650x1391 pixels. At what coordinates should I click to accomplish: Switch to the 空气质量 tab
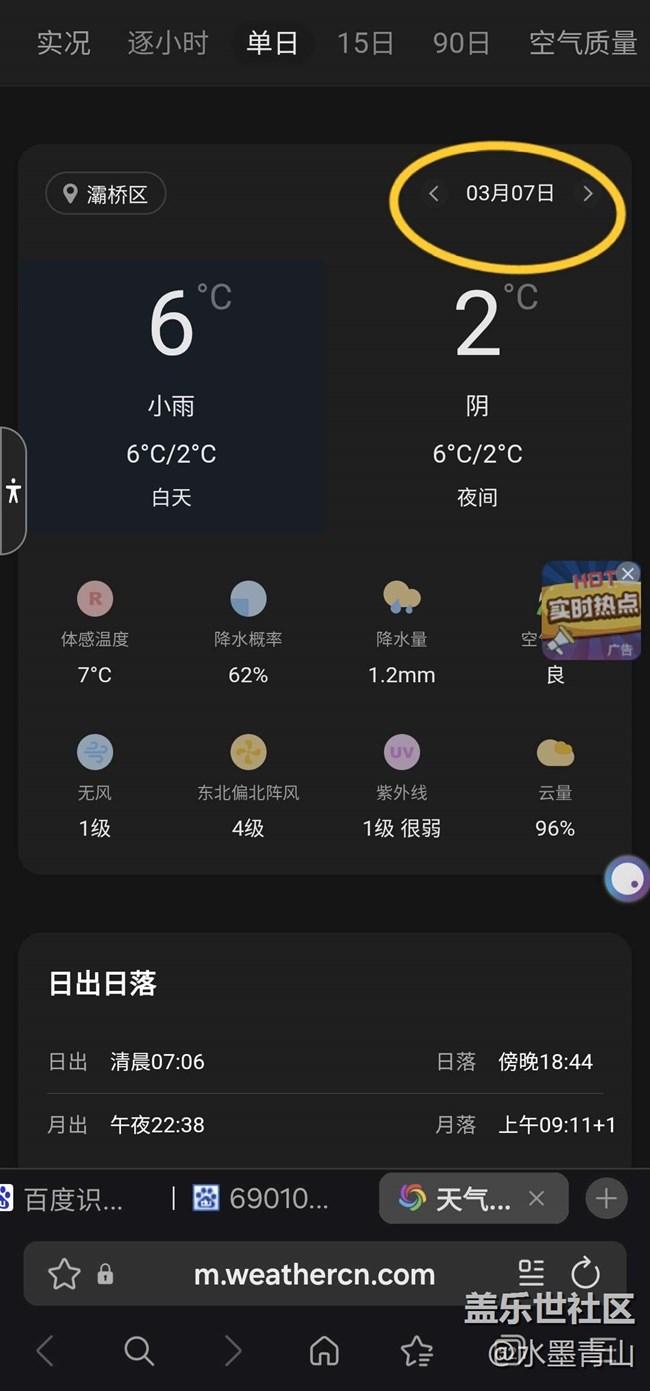[x=583, y=43]
